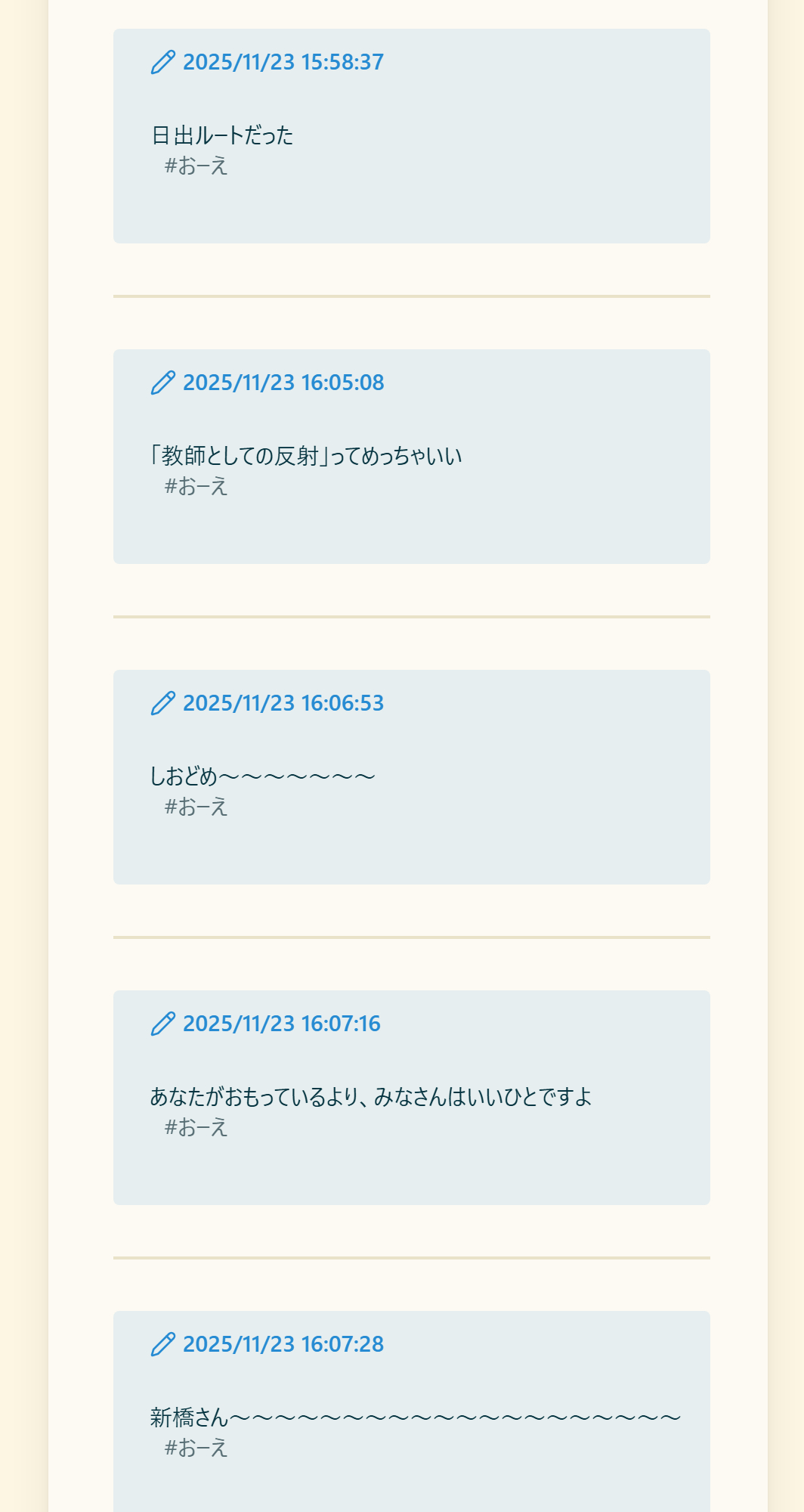This screenshot has height=1512, width=804.
Task: Tap the #おーえ tag under しおどめ〜〜
Action: click(x=196, y=807)
